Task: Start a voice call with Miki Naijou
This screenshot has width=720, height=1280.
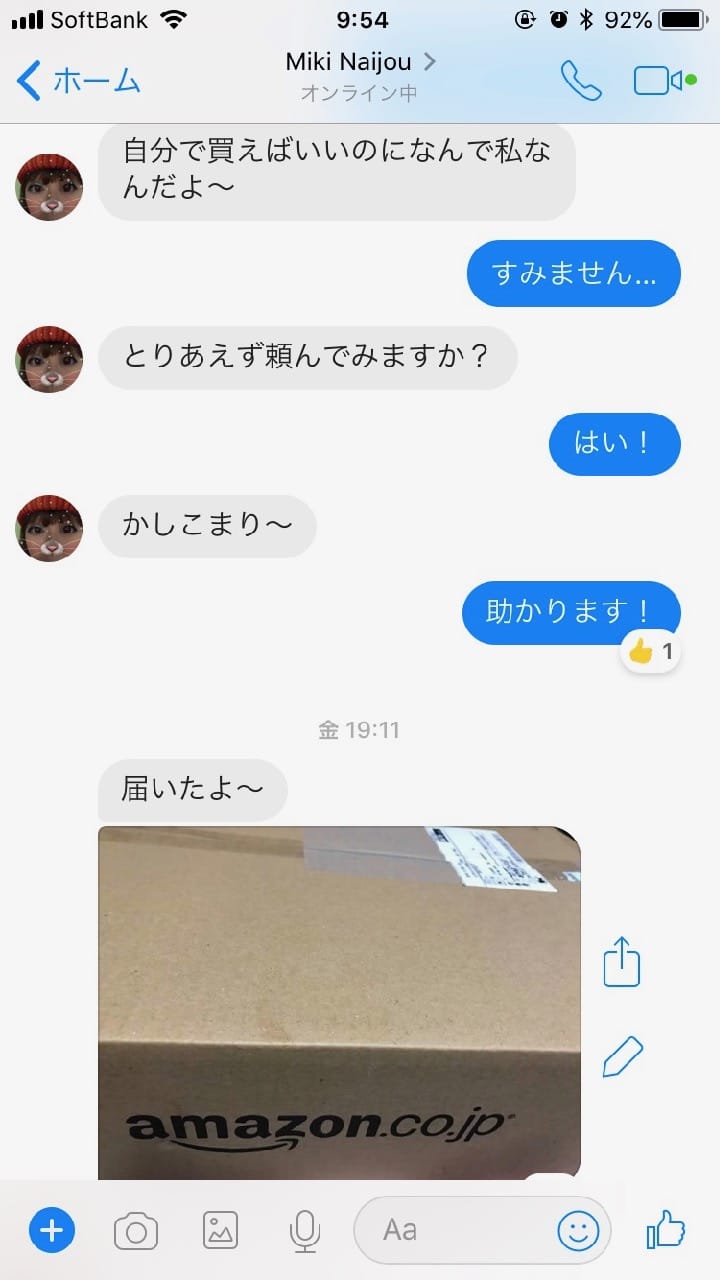Action: pos(581,81)
